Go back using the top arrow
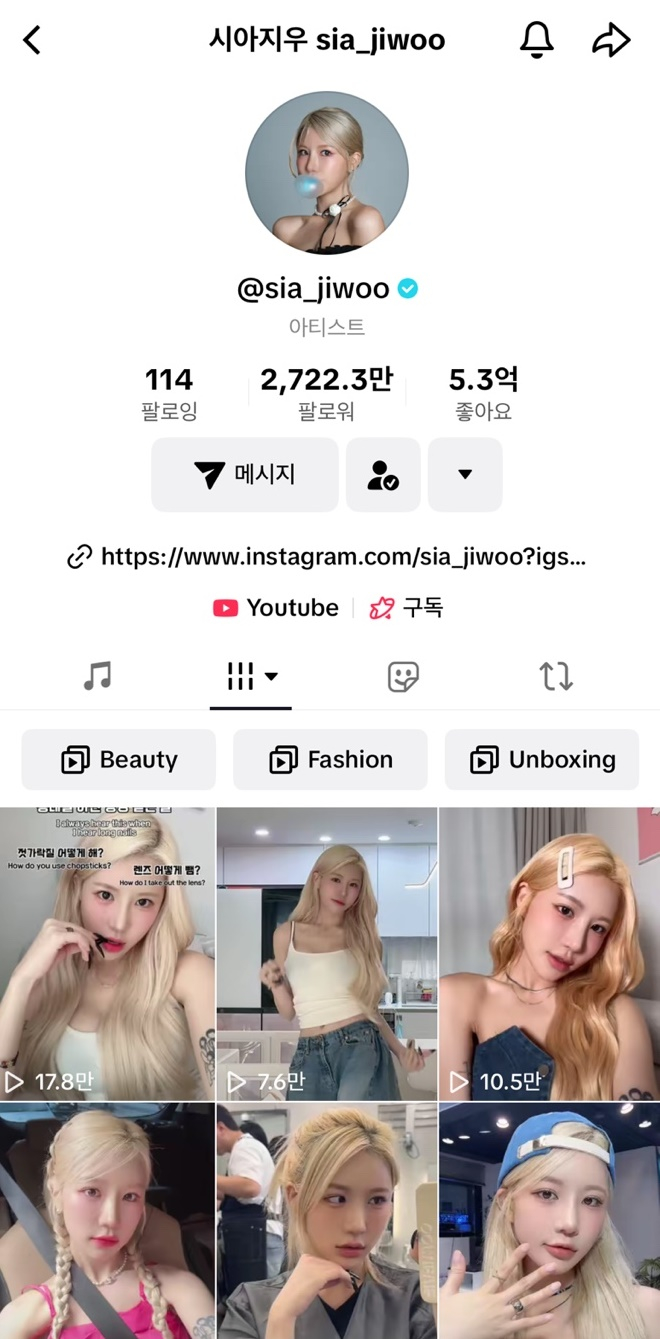The image size is (660, 1339). tap(33, 41)
